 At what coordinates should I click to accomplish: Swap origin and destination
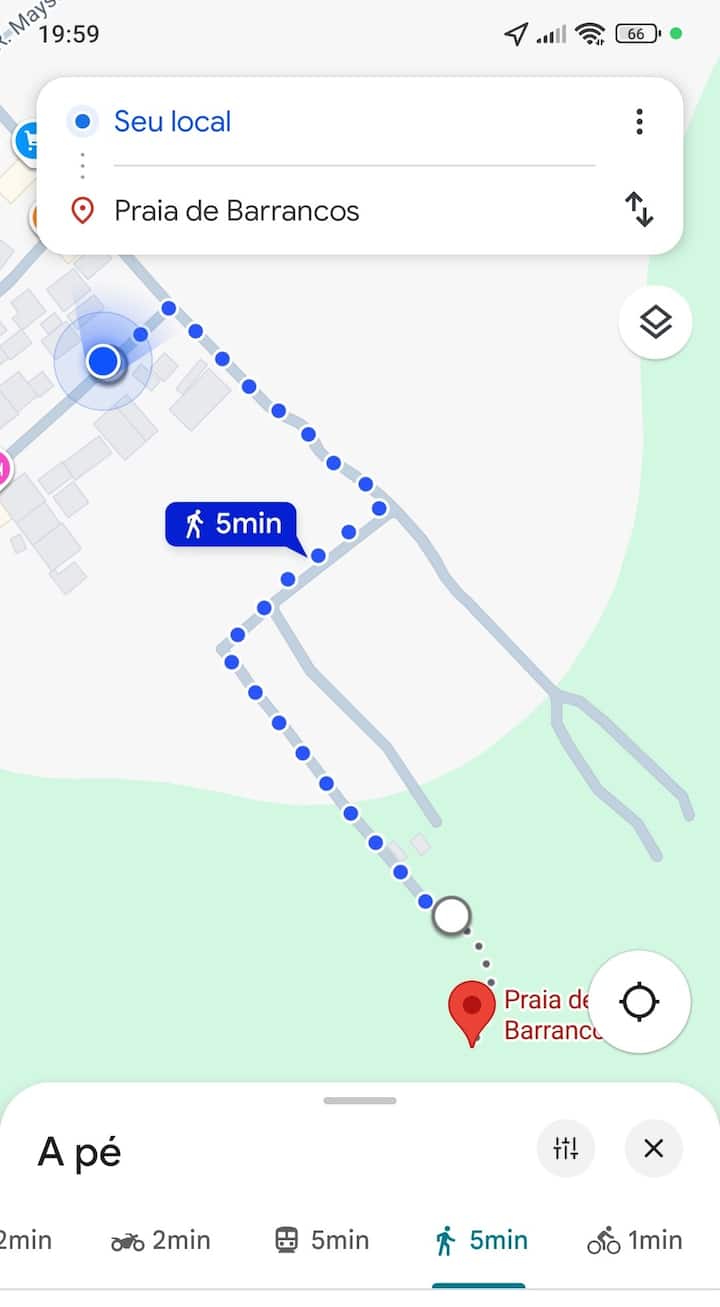639,210
